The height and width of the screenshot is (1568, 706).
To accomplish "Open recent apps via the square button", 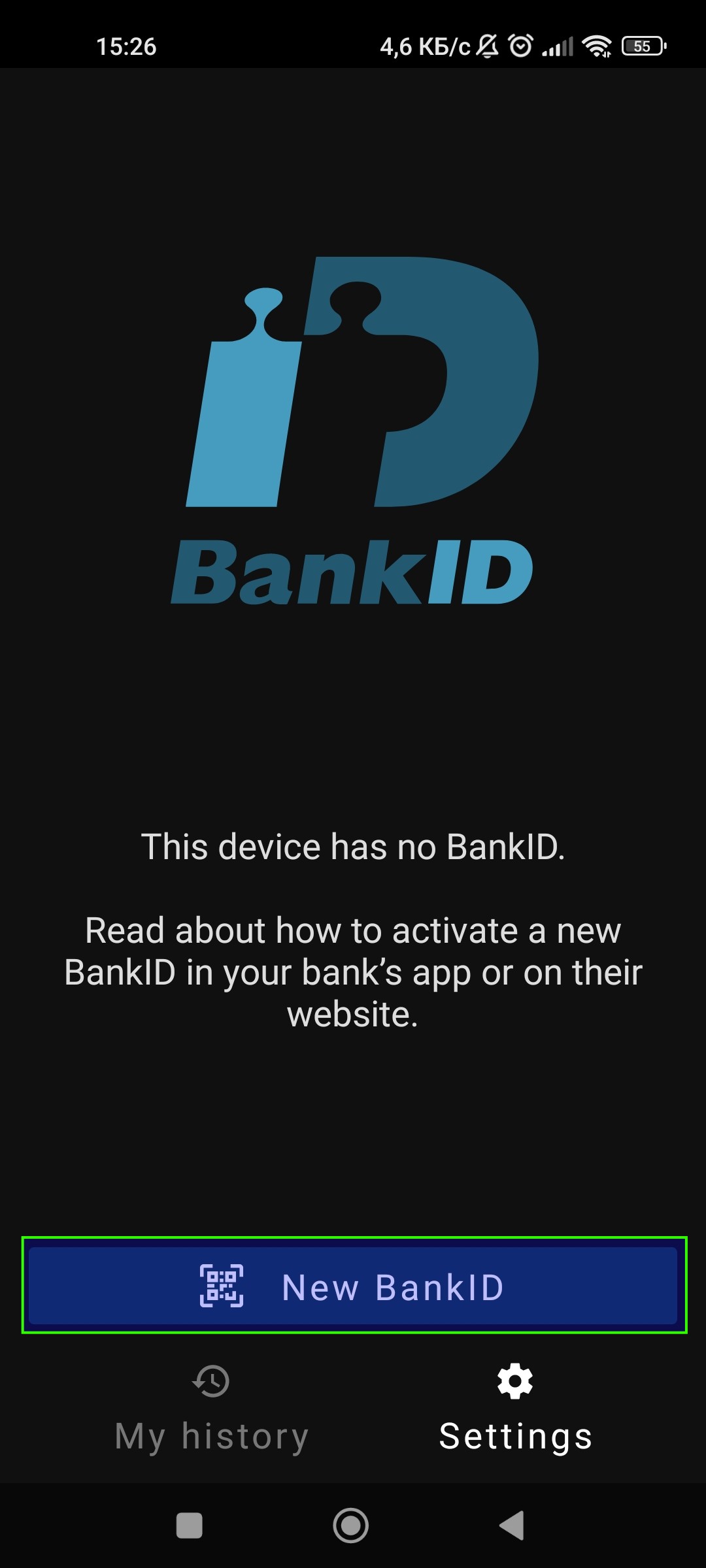I will coord(190,1526).
